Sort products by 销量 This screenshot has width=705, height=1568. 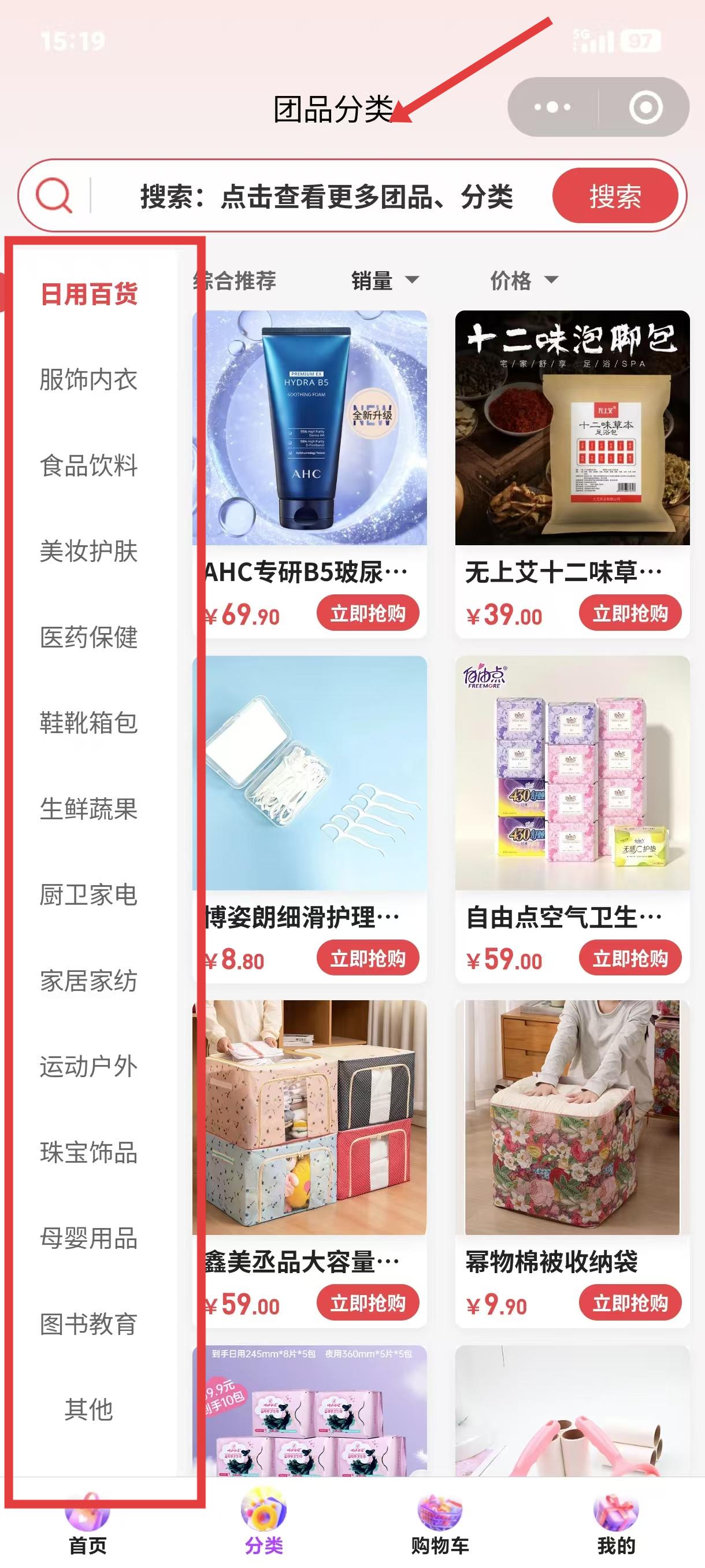pyautogui.click(x=384, y=280)
